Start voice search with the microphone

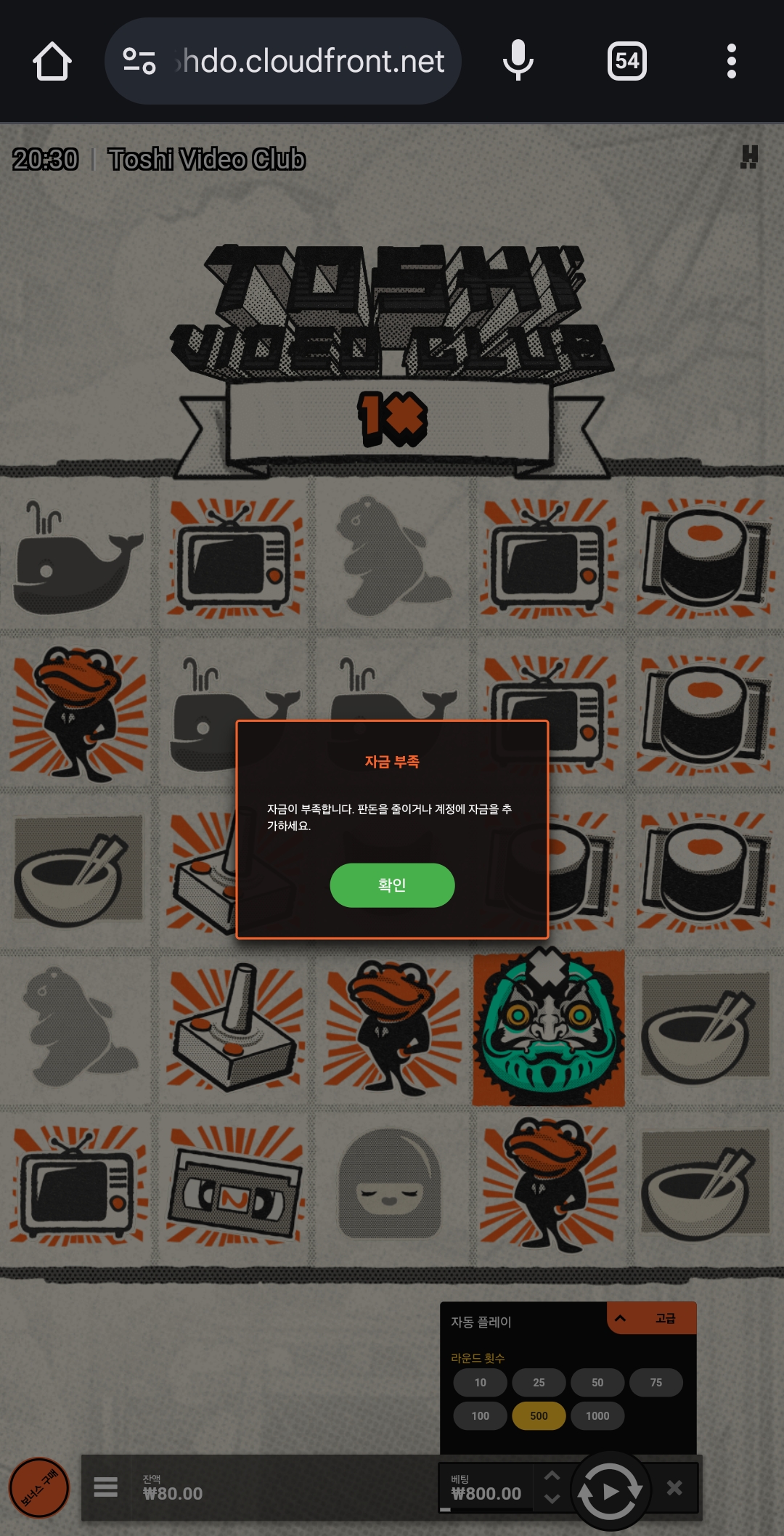point(518,61)
